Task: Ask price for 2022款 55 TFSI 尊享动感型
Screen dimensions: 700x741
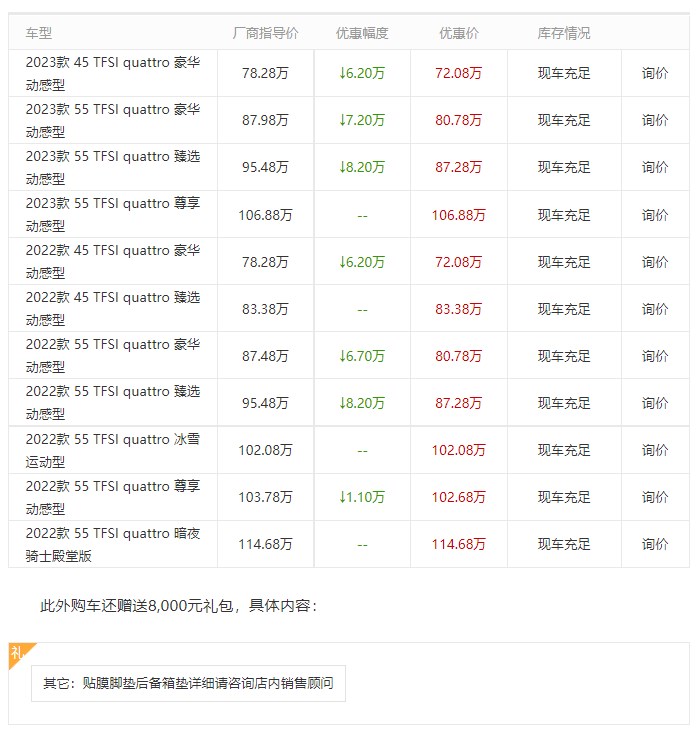Action: (655, 497)
